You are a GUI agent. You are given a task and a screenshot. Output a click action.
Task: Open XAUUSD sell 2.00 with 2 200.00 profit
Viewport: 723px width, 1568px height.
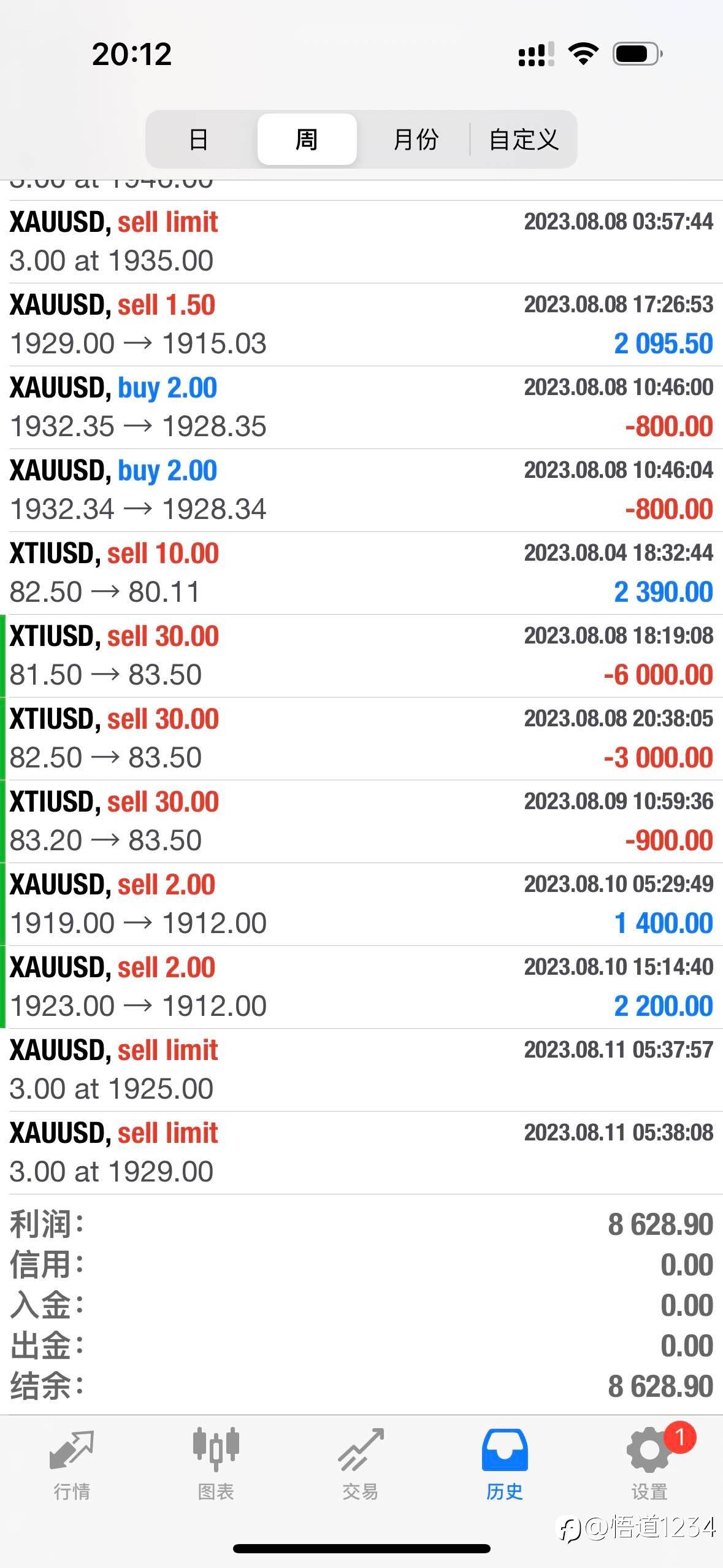click(x=361, y=987)
